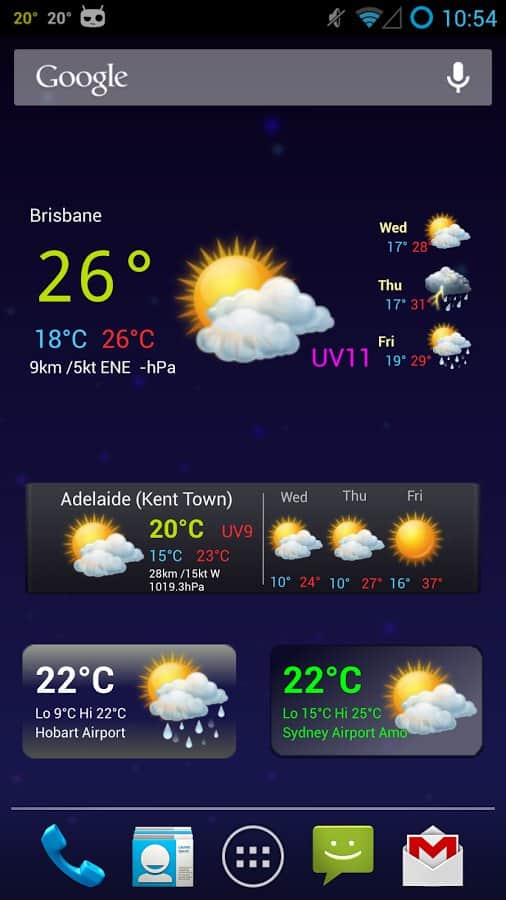Open the Hobart Airport weather widget

[129, 701]
